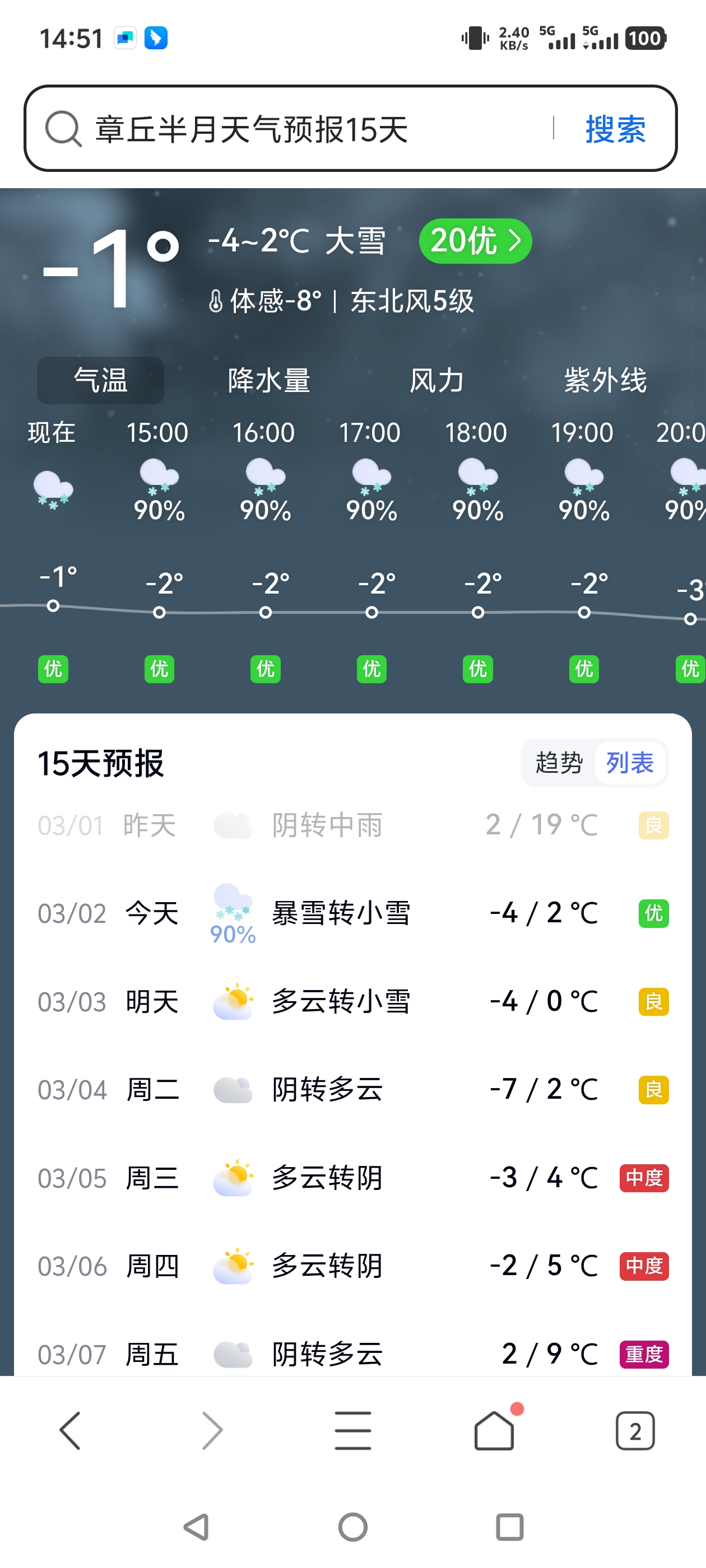This screenshot has height=1568, width=706.
Task: Go back in the browser toolbar
Action: [x=70, y=1430]
